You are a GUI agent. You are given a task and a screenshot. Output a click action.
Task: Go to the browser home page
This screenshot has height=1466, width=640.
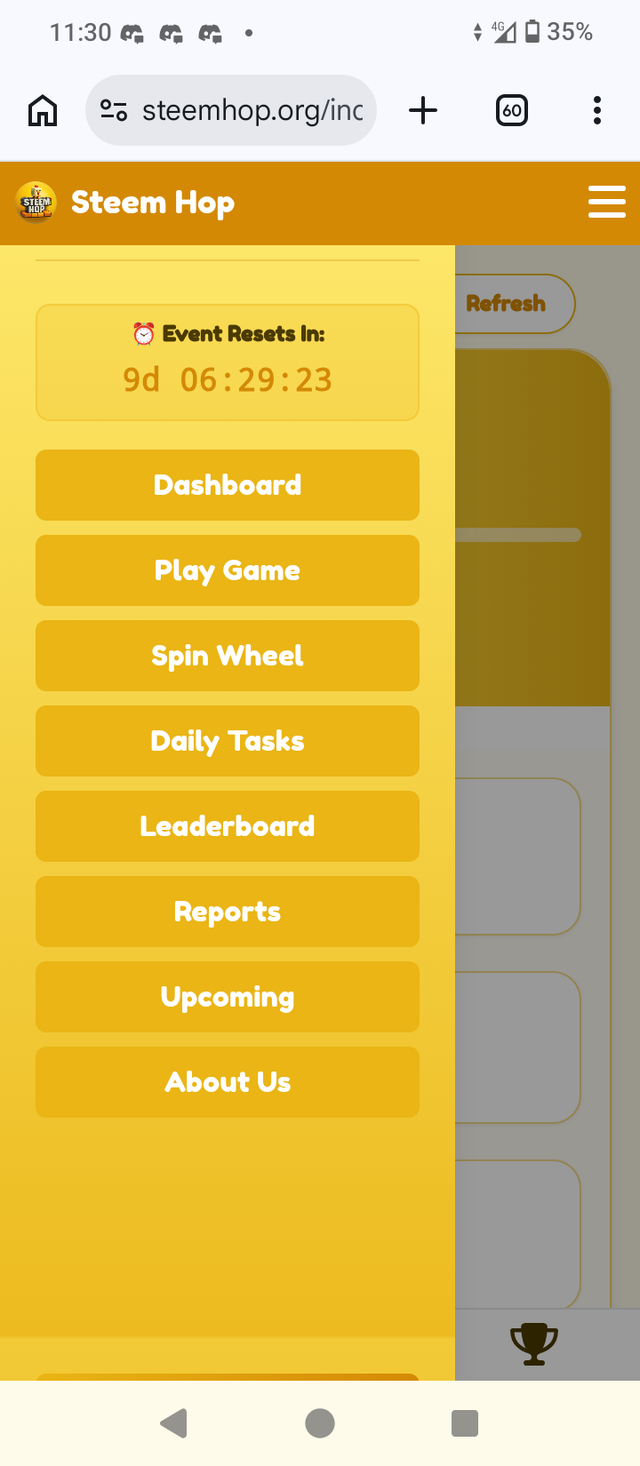pyautogui.click(x=42, y=110)
